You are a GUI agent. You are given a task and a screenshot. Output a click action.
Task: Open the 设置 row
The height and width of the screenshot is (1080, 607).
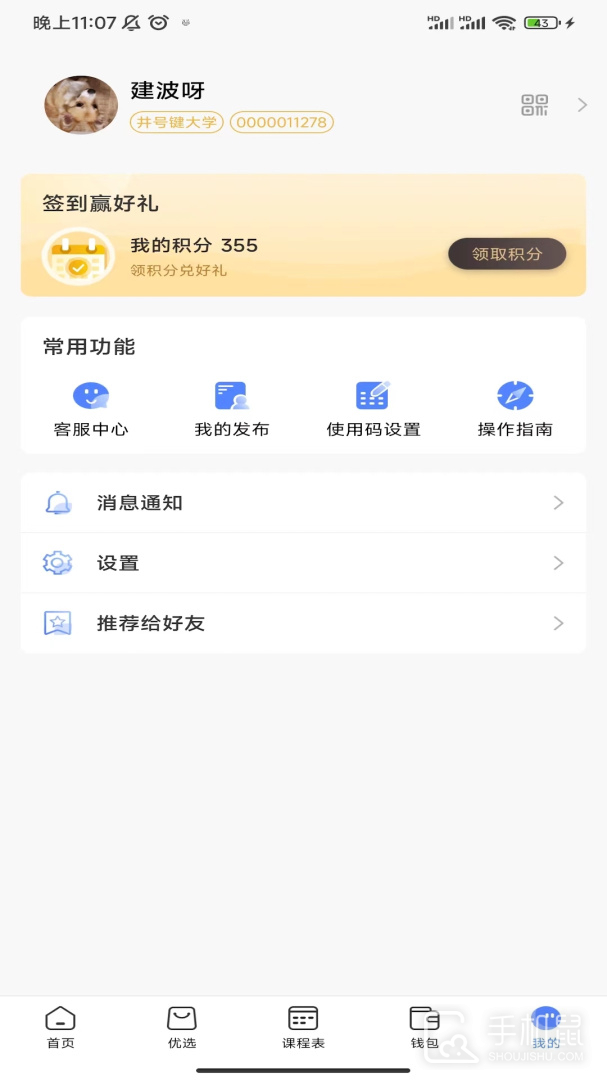(x=303, y=563)
